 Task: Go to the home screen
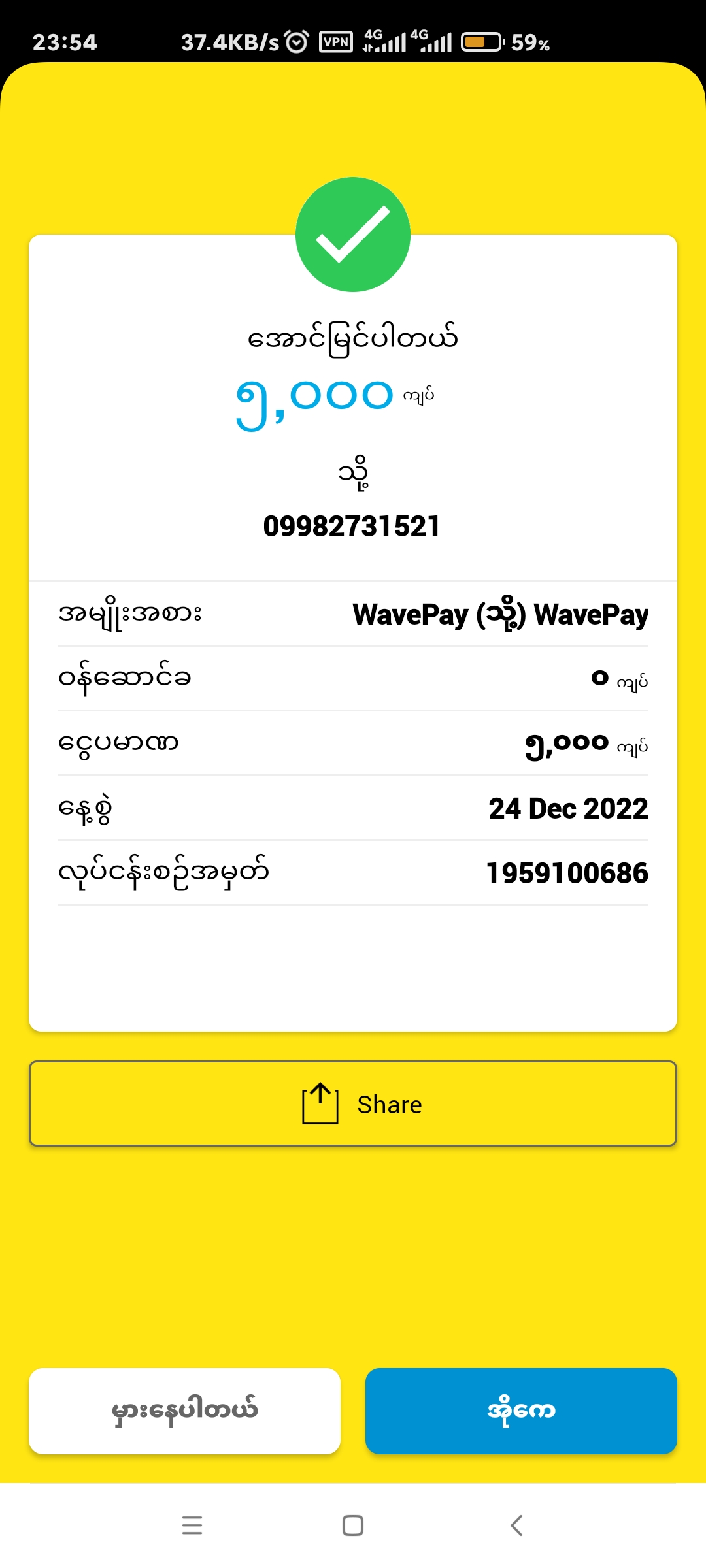pos(353,1526)
